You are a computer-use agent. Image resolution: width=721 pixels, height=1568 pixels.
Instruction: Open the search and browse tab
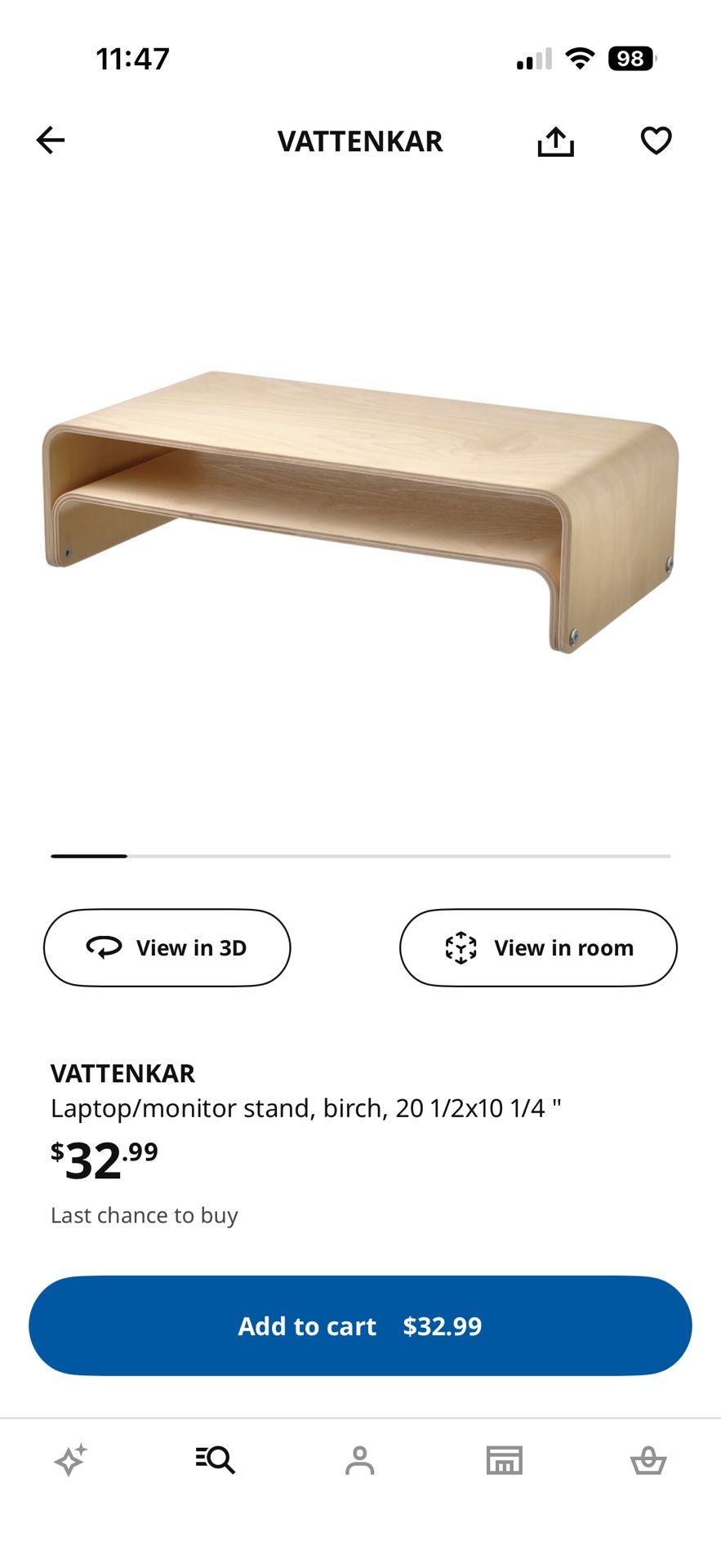216,1459
